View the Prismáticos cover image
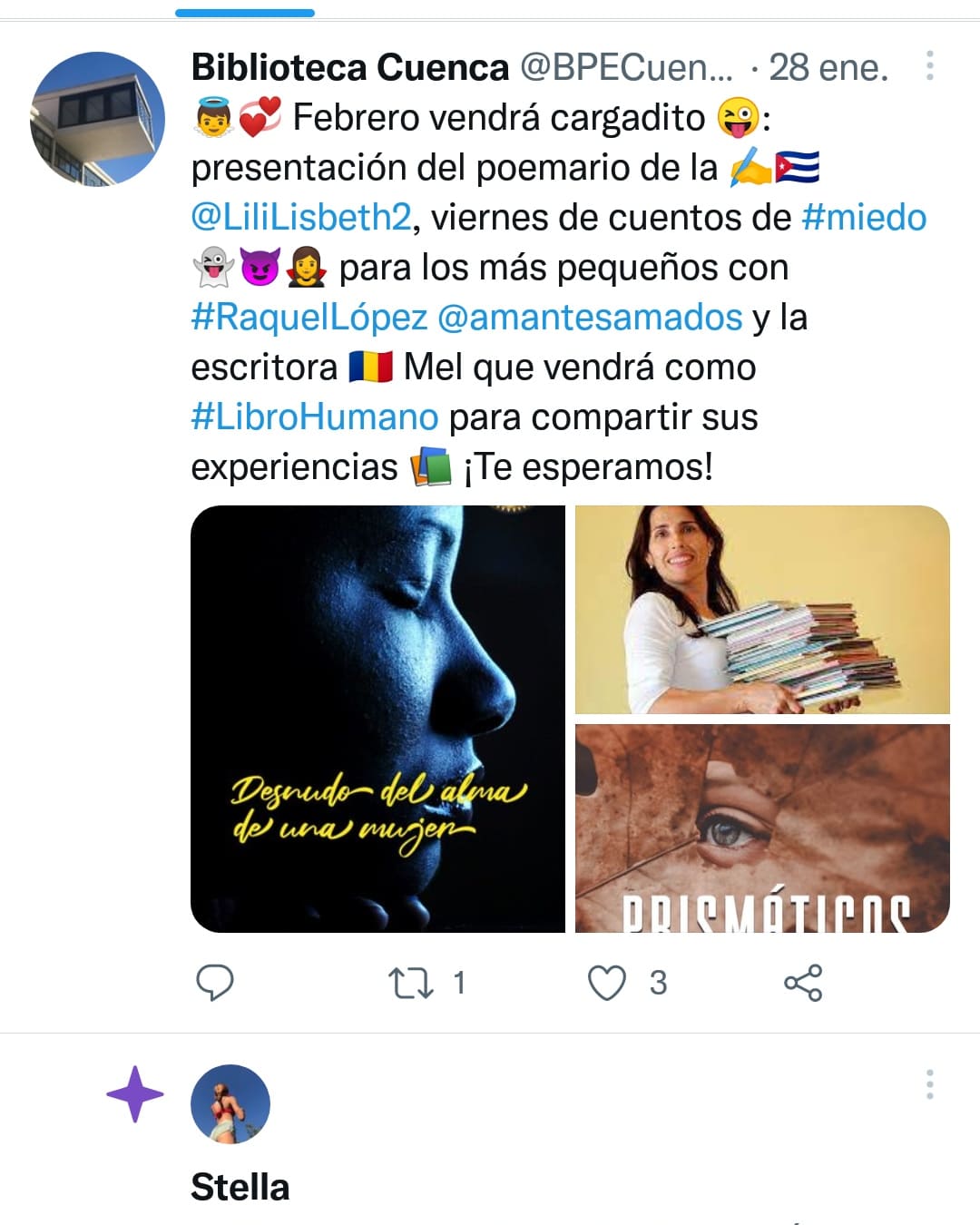980x1225 pixels. [762, 828]
